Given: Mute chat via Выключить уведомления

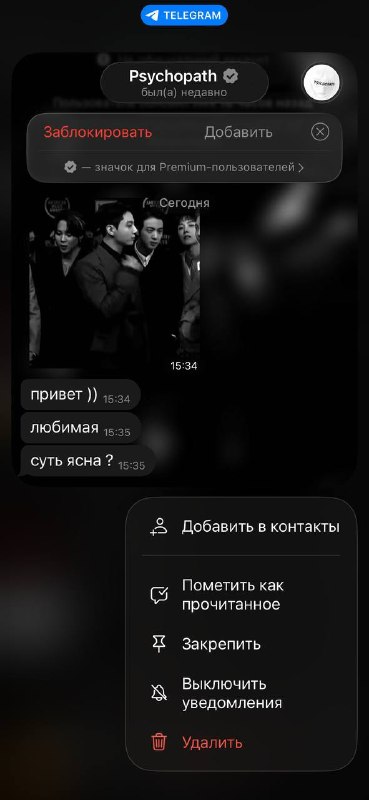Looking at the screenshot, I should 241,693.
